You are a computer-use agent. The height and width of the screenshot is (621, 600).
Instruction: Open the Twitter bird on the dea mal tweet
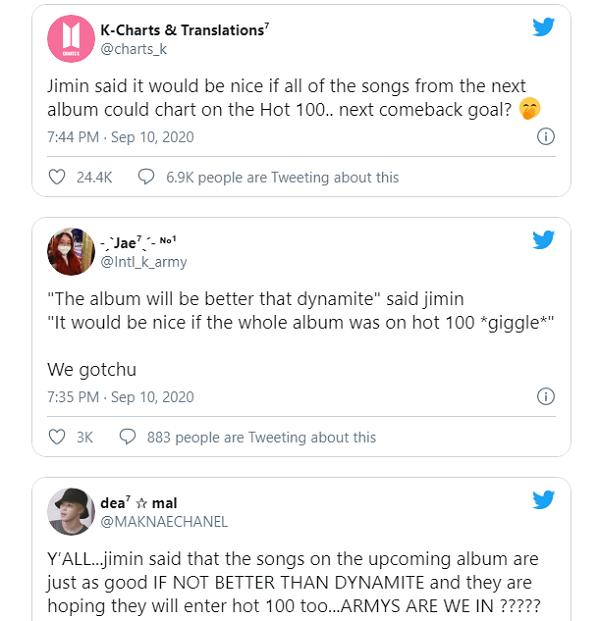[x=543, y=500]
